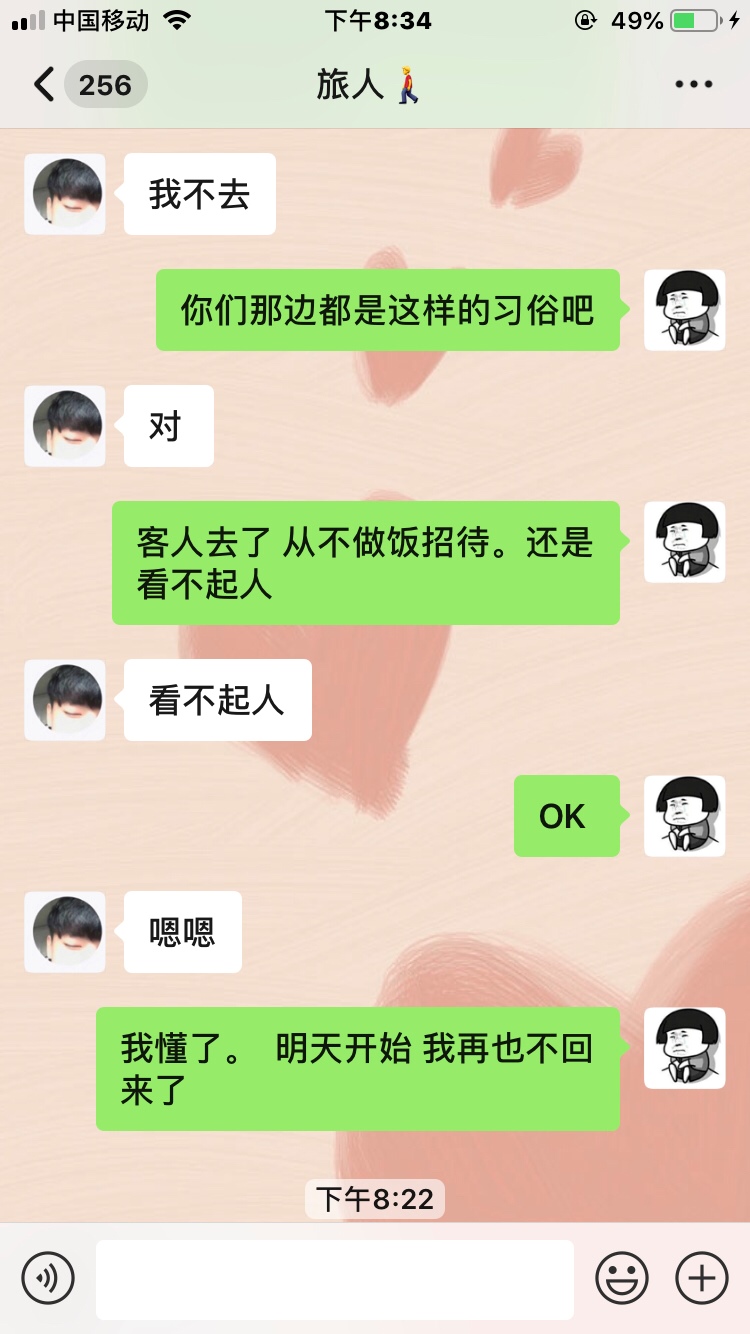Open the plus attachment menu
The width and height of the screenshot is (750, 1334).
(x=701, y=1278)
